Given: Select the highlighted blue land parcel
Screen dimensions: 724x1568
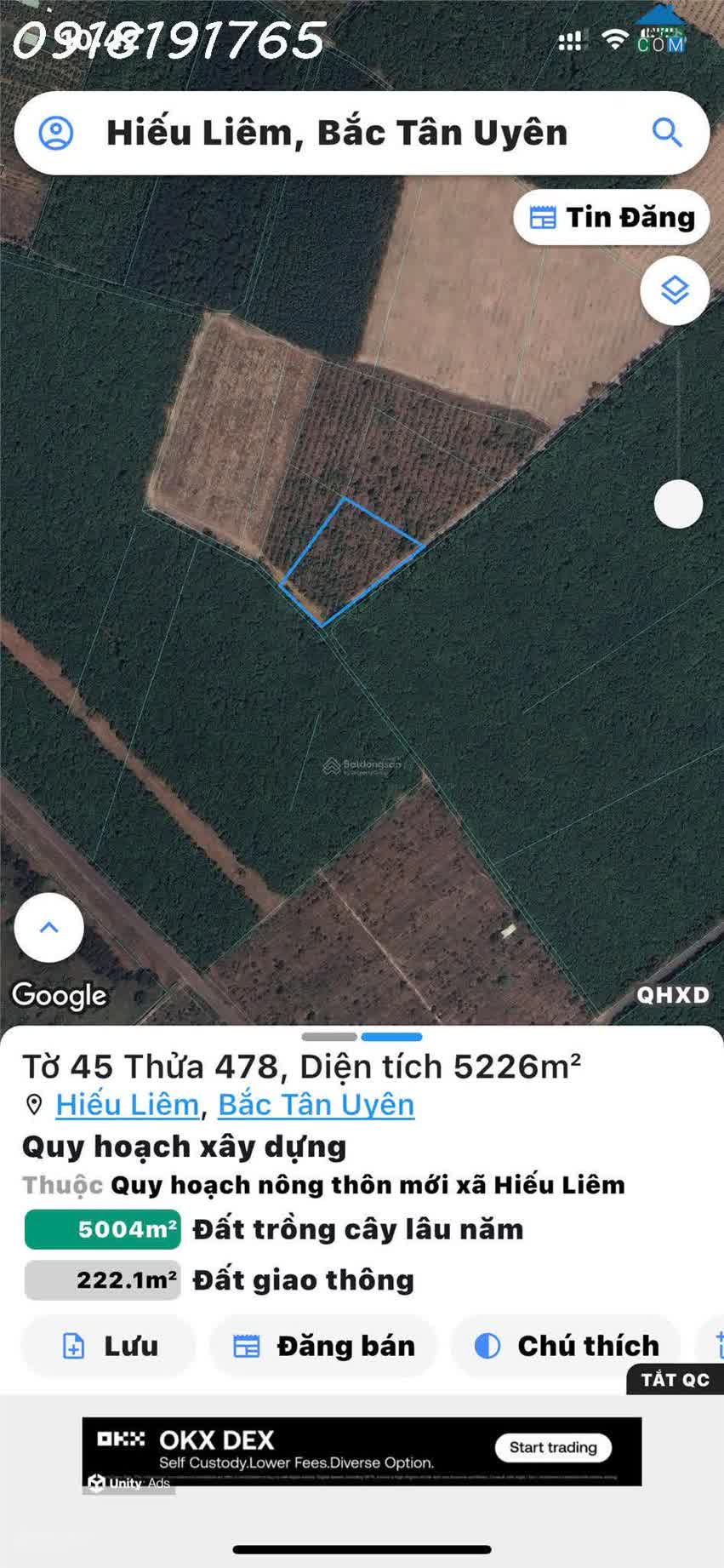Looking at the screenshot, I should (349, 560).
